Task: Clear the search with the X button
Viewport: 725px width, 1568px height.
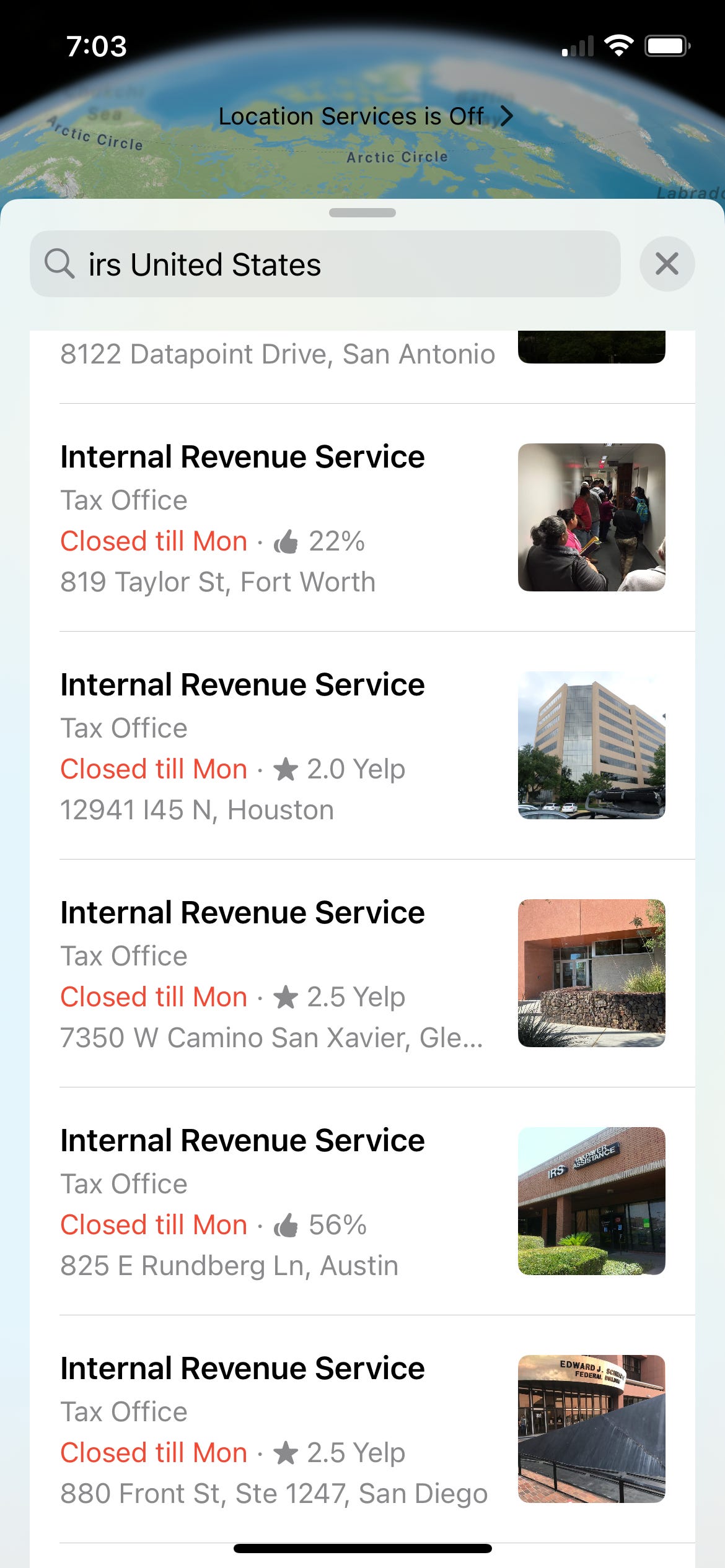Action: (667, 264)
